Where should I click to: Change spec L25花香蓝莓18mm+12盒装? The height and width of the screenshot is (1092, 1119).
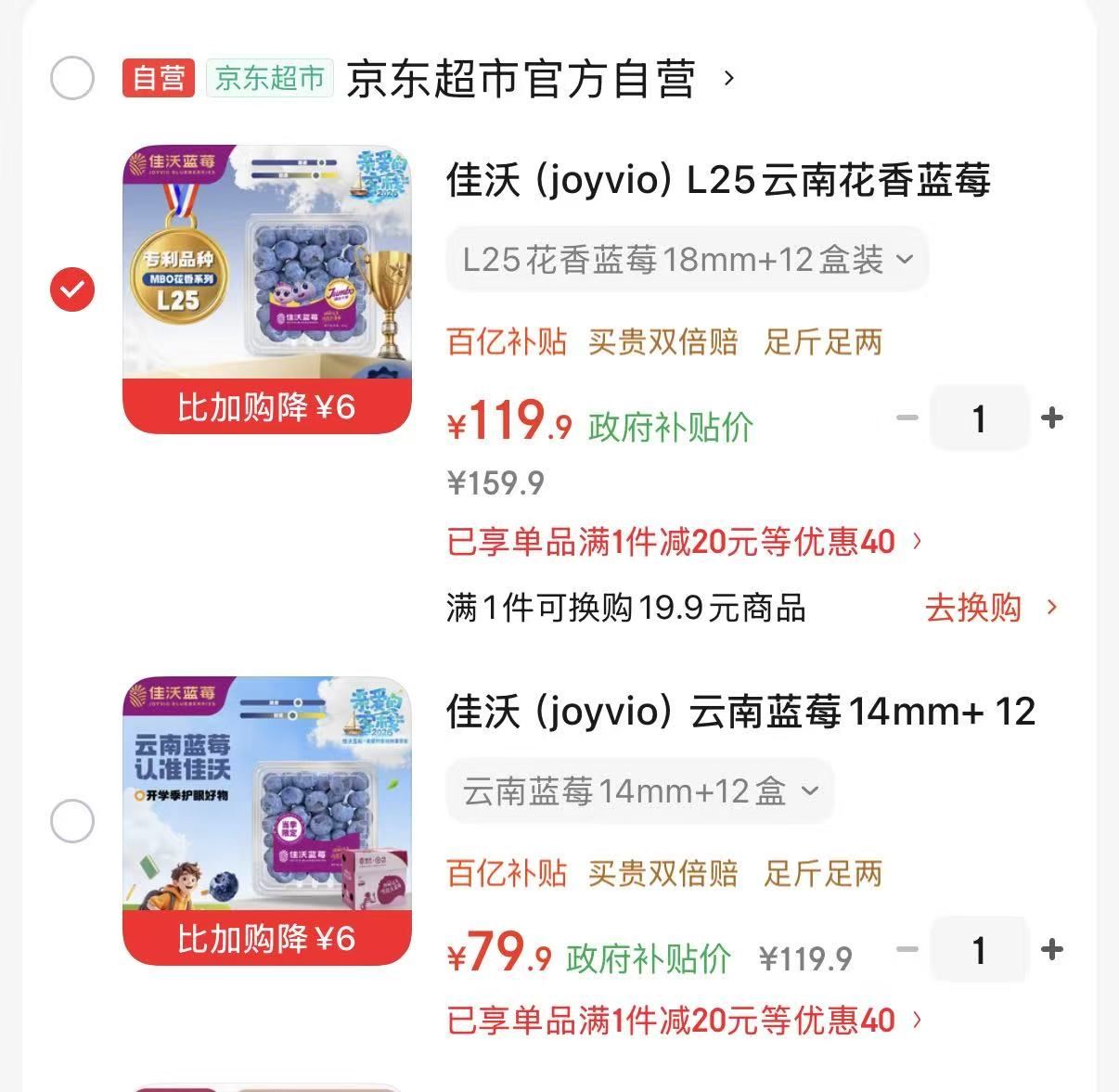coord(687,260)
